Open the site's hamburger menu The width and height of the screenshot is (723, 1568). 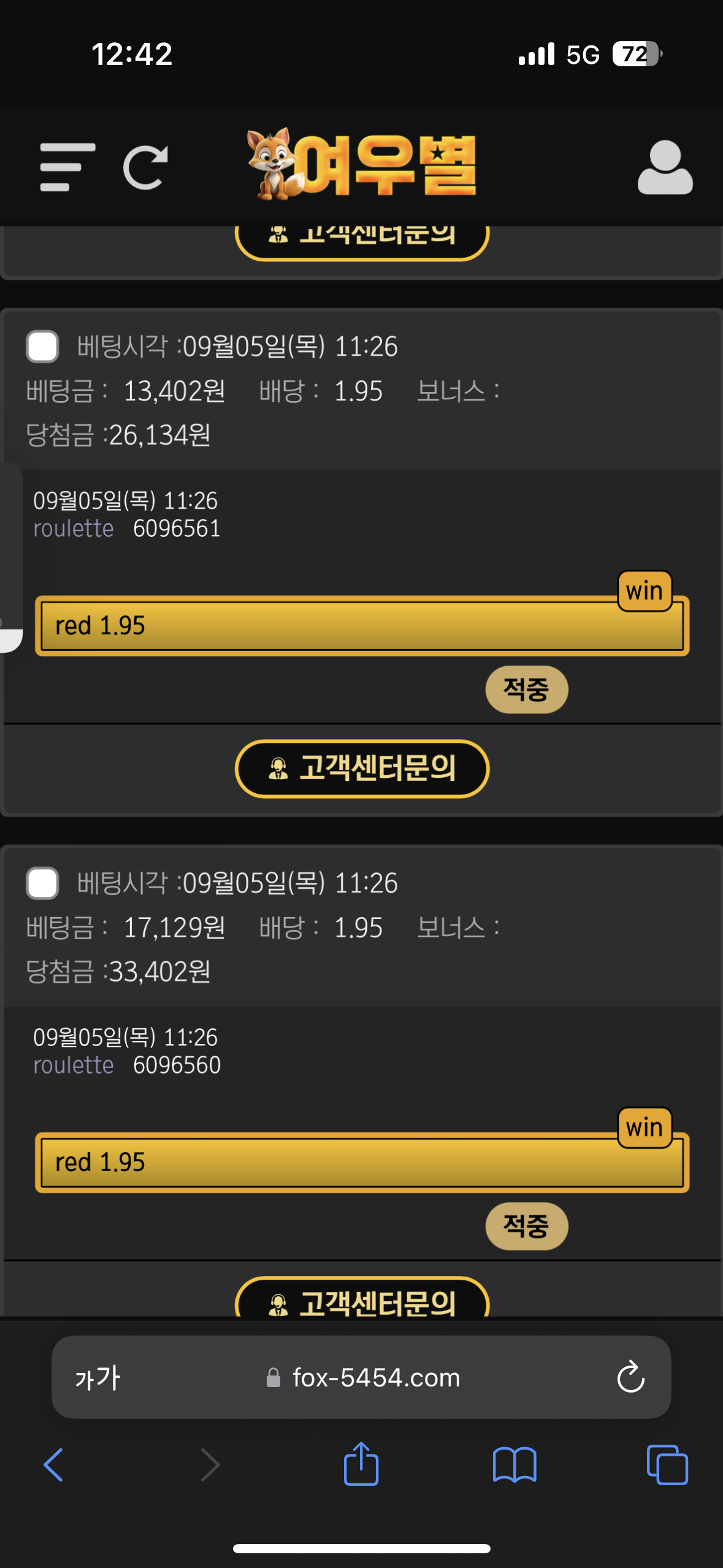pyautogui.click(x=67, y=167)
